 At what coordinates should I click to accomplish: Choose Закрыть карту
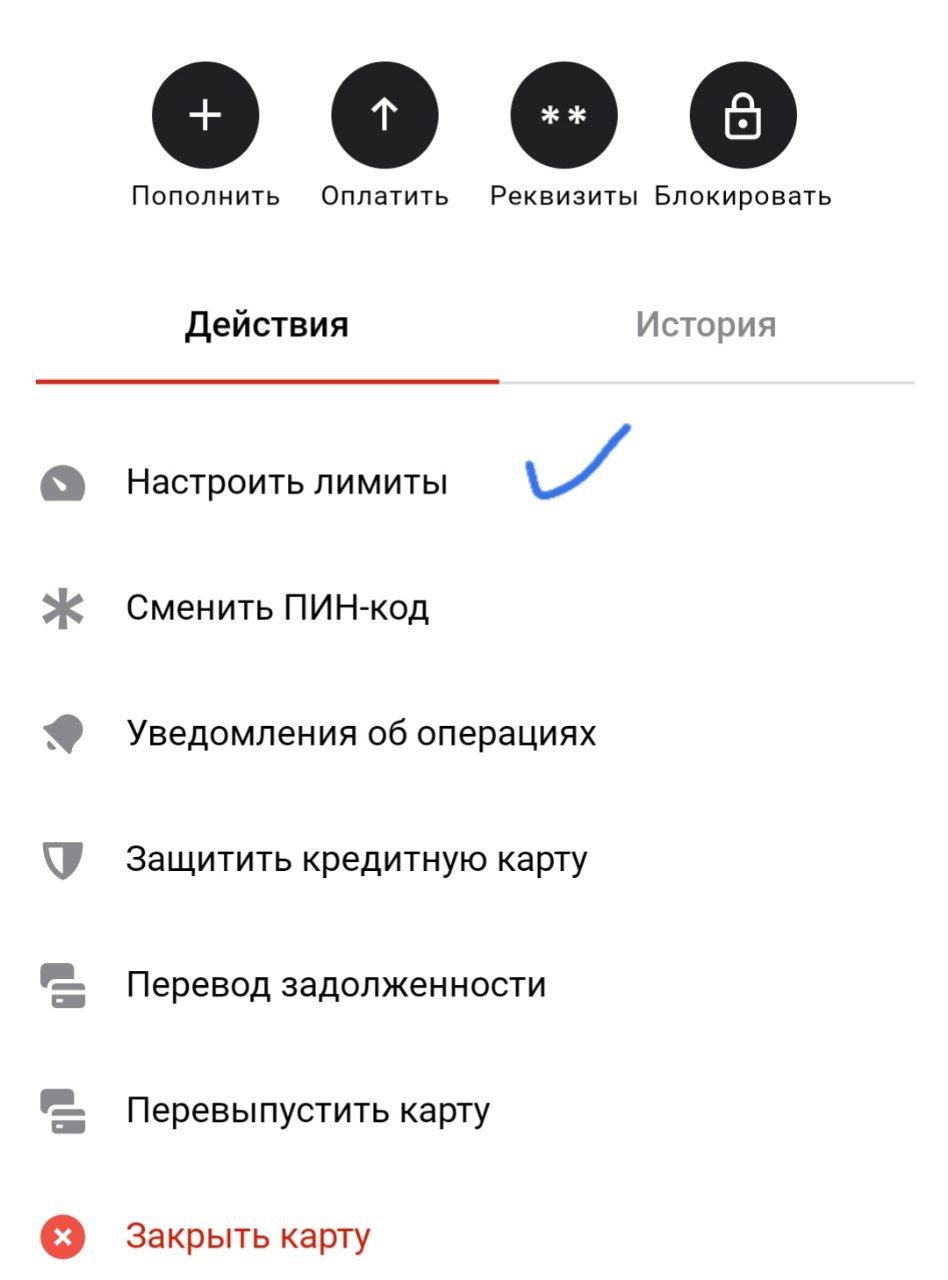coord(248,1237)
